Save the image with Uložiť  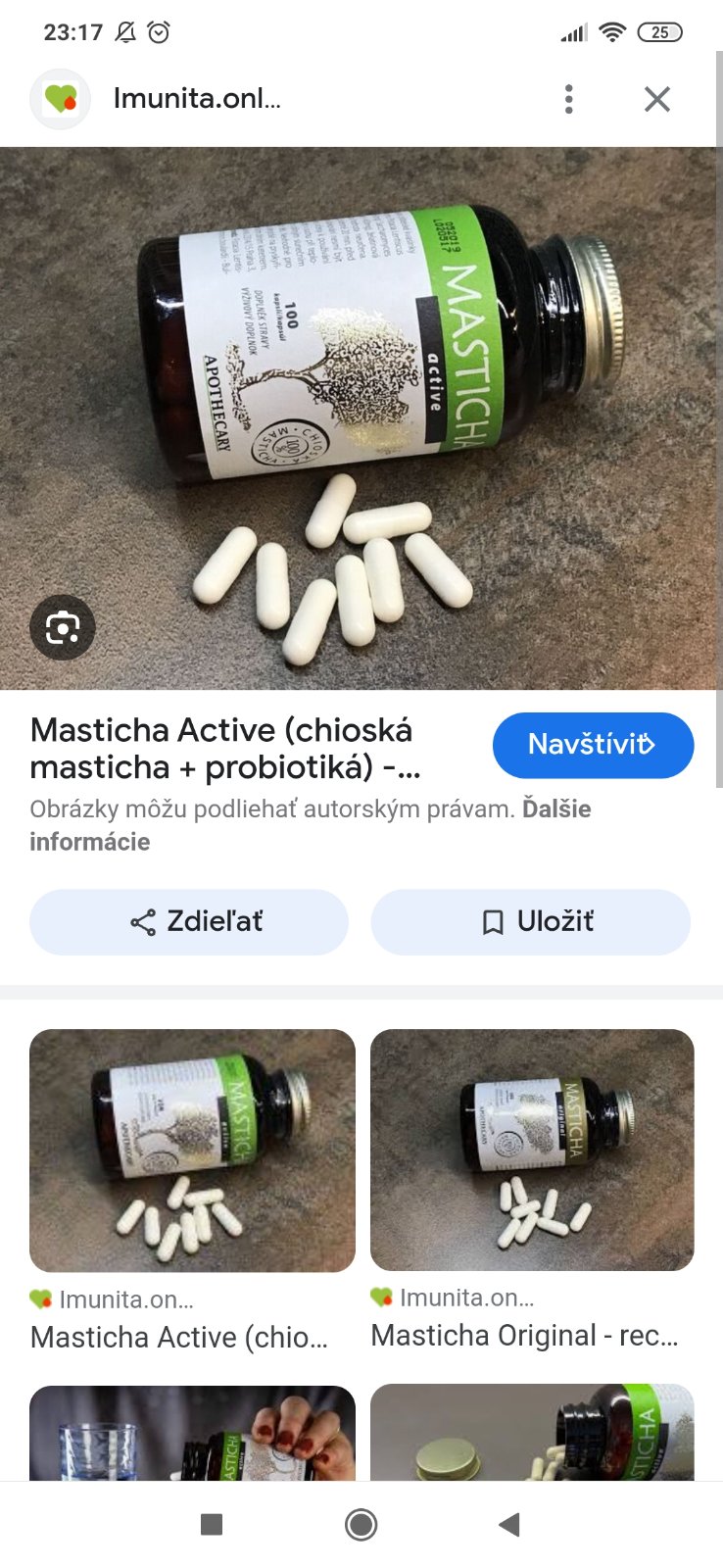(x=530, y=922)
